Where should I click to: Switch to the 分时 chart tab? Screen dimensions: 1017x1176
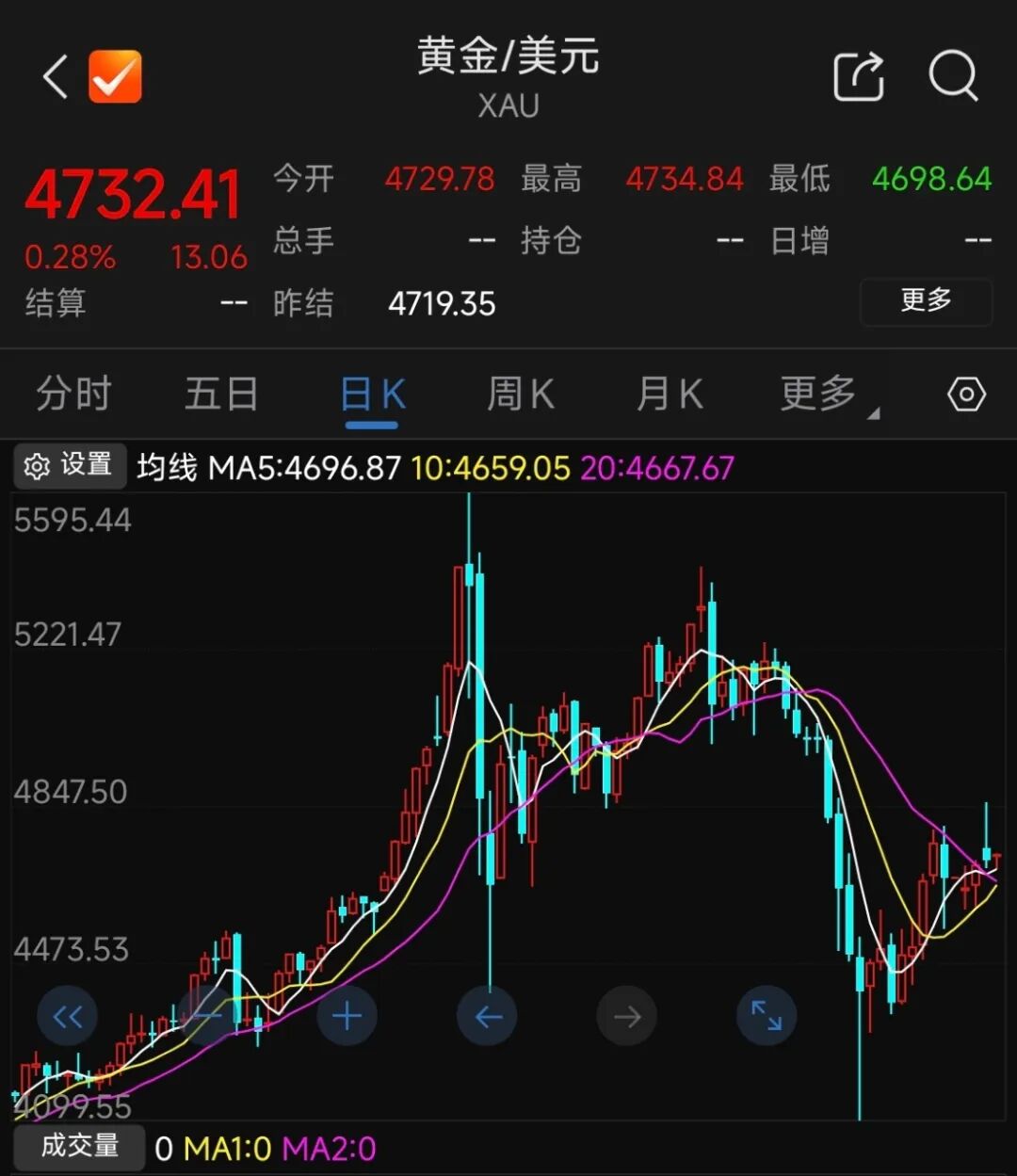(x=73, y=394)
